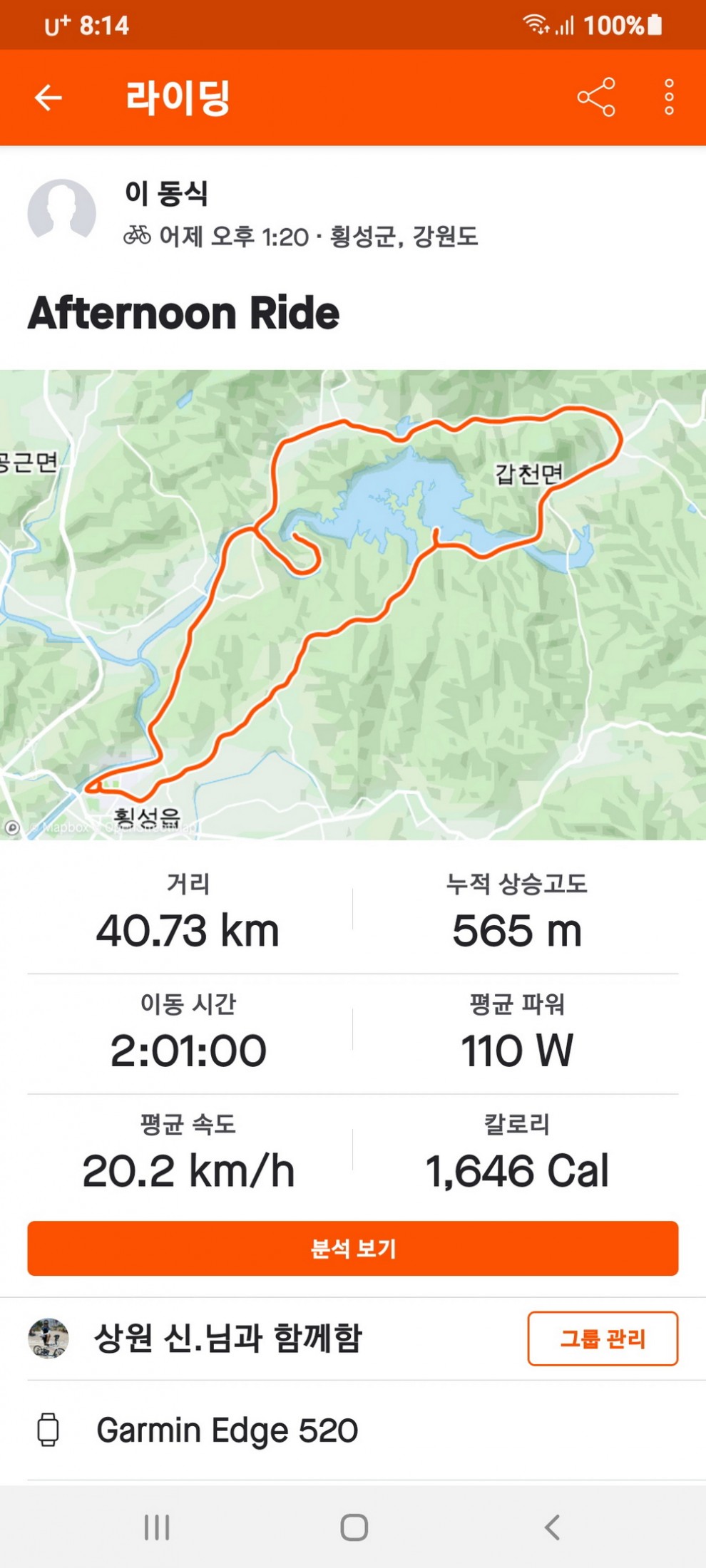This screenshot has height=1568, width=706.
Task: Tap the 분석 보기 button
Action: [353, 1248]
